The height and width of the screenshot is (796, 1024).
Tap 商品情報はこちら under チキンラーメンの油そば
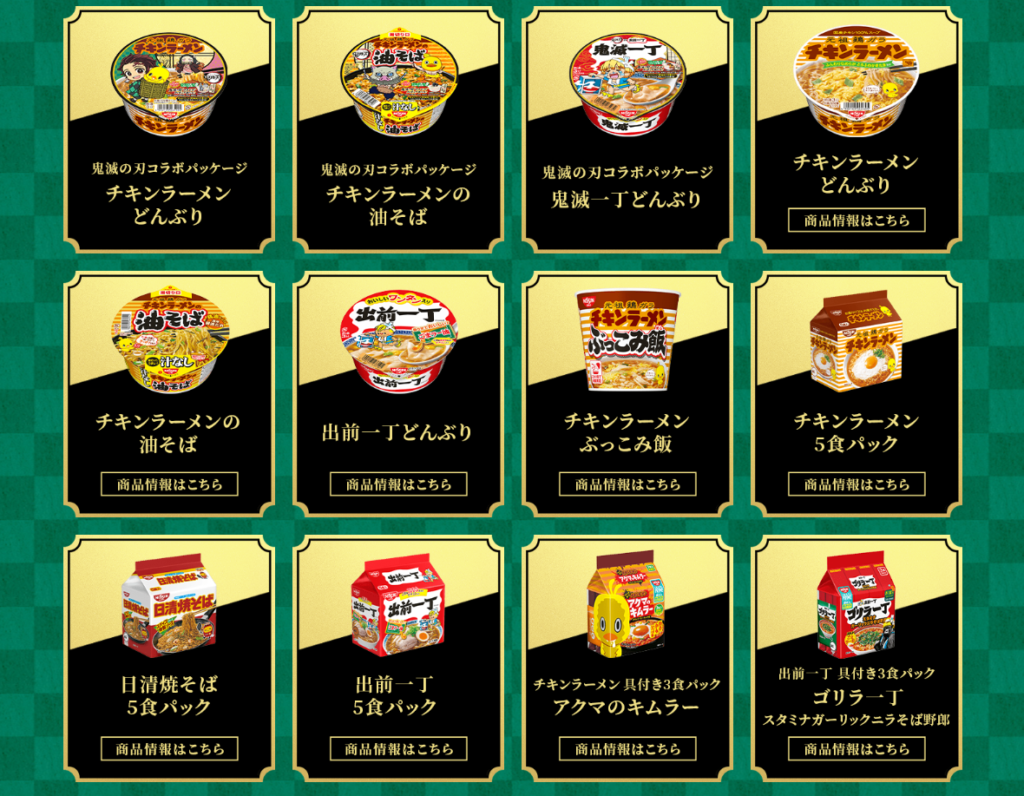click(169, 484)
